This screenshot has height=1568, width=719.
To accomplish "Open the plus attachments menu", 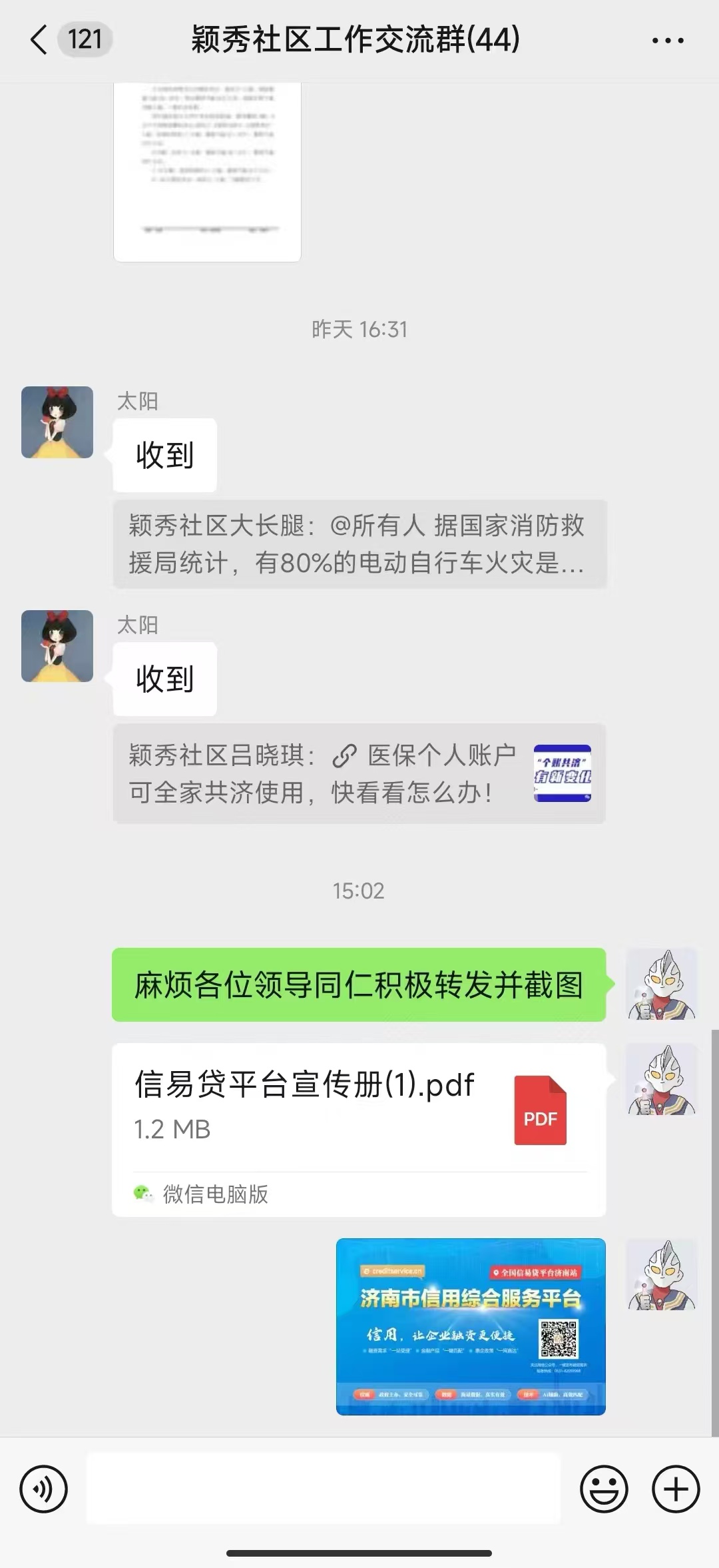I will (x=676, y=1489).
